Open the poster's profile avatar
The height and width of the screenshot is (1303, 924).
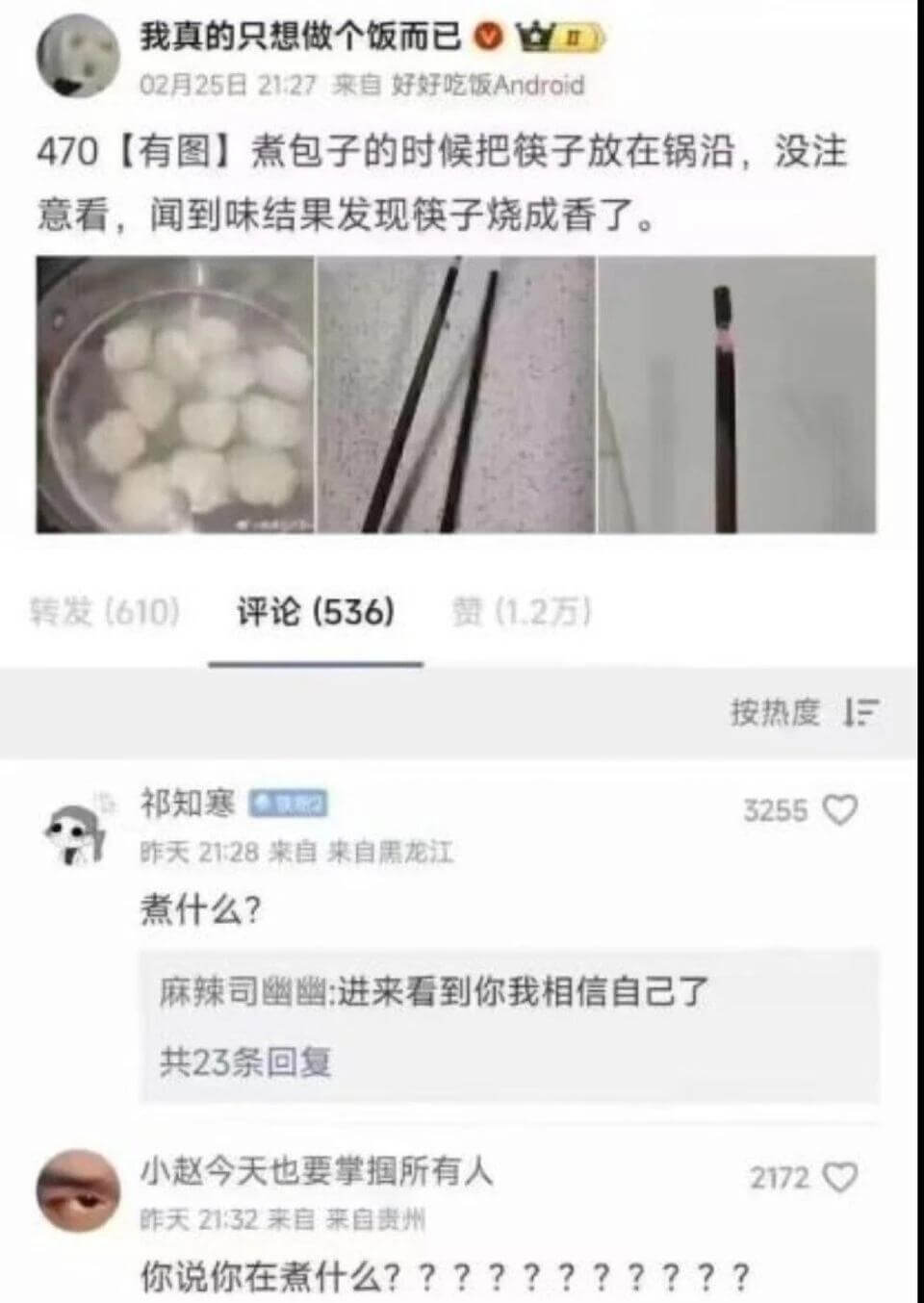tap(77, 54)
